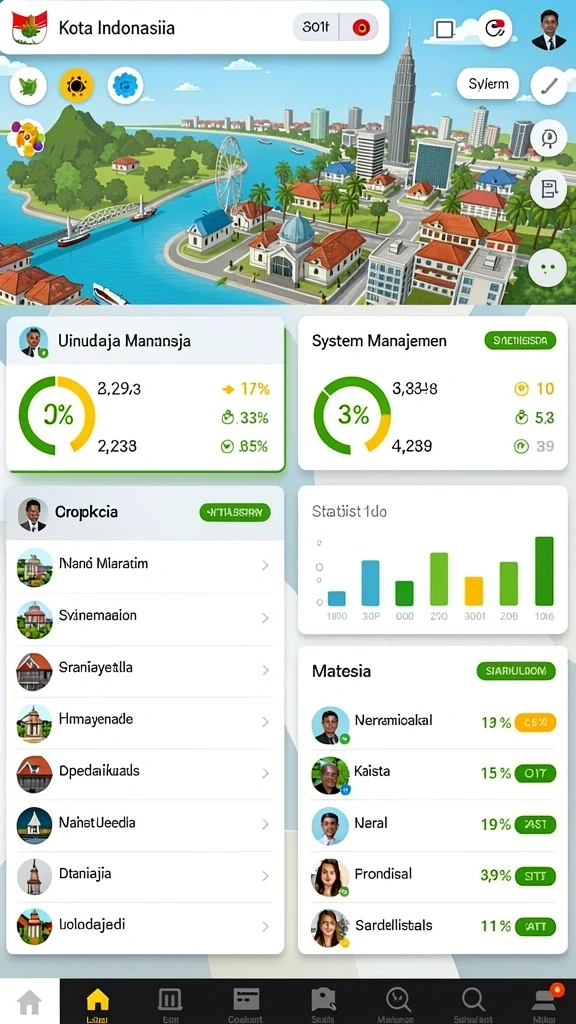This screenshot has width=576, height=1024.
Task: Tap the yellow sun icon
Action: pyautogui.click(x=76, y=86)
